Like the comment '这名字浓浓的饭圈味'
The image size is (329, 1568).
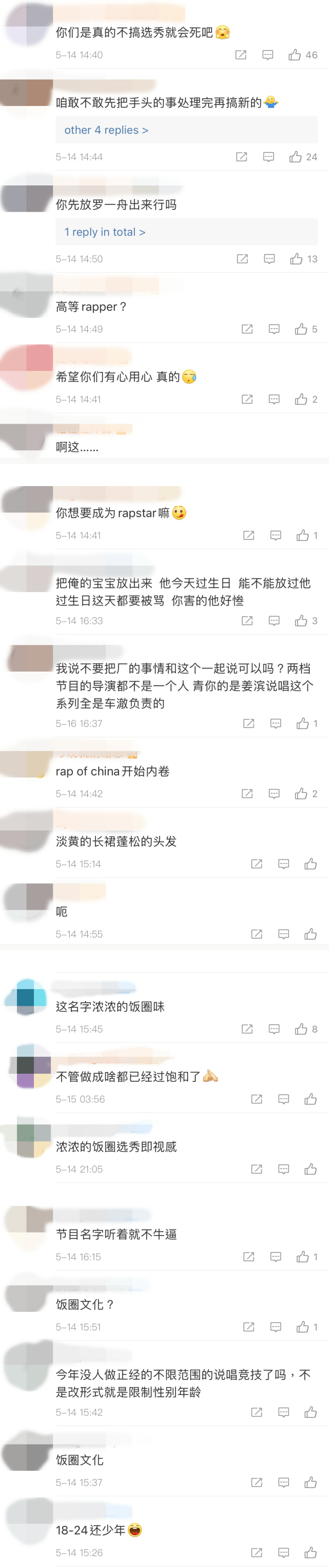(x=301, y=1029)
